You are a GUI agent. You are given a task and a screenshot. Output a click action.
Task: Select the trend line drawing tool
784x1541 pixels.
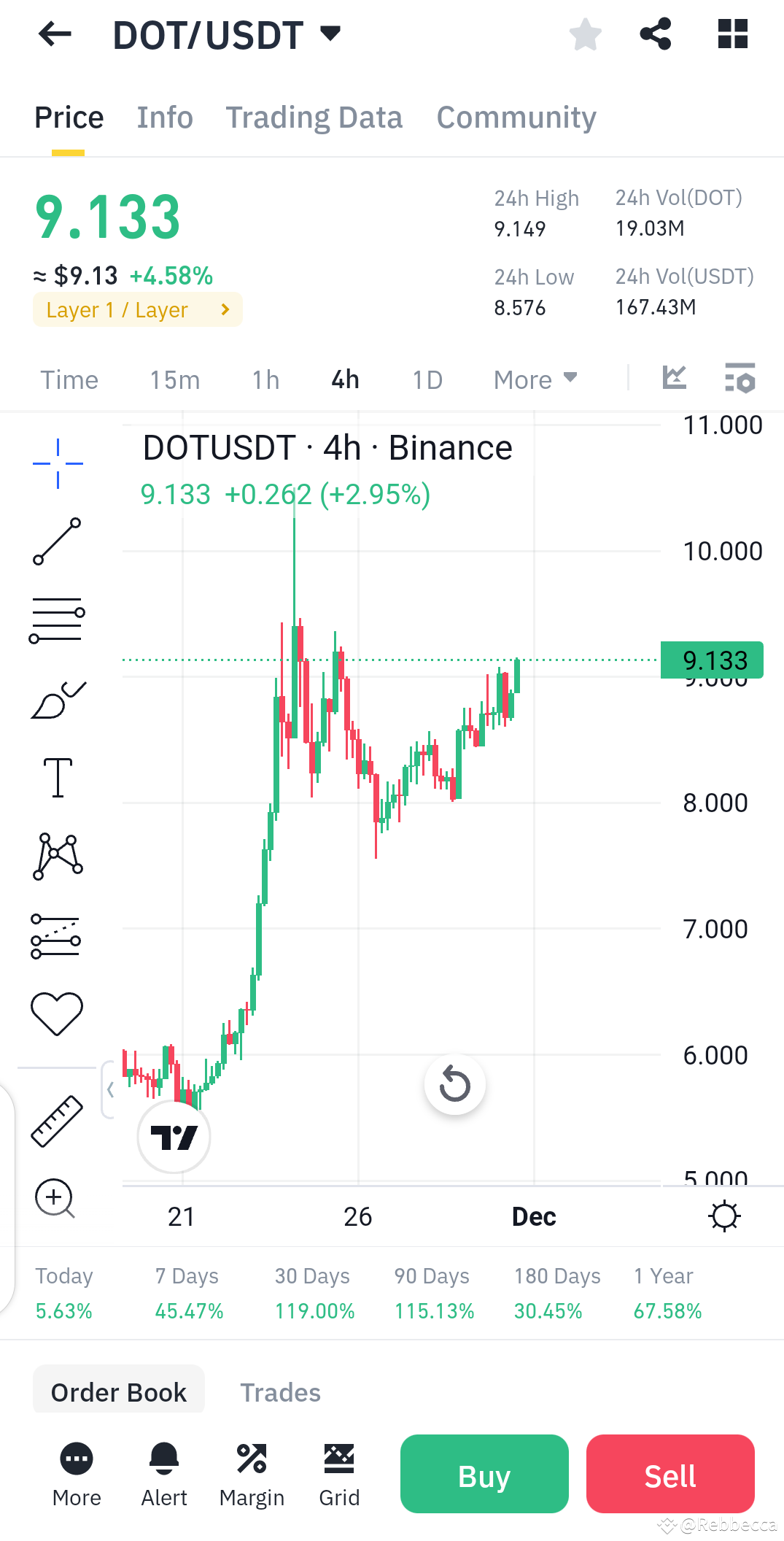pyautogui.click(x=57, y=540)
